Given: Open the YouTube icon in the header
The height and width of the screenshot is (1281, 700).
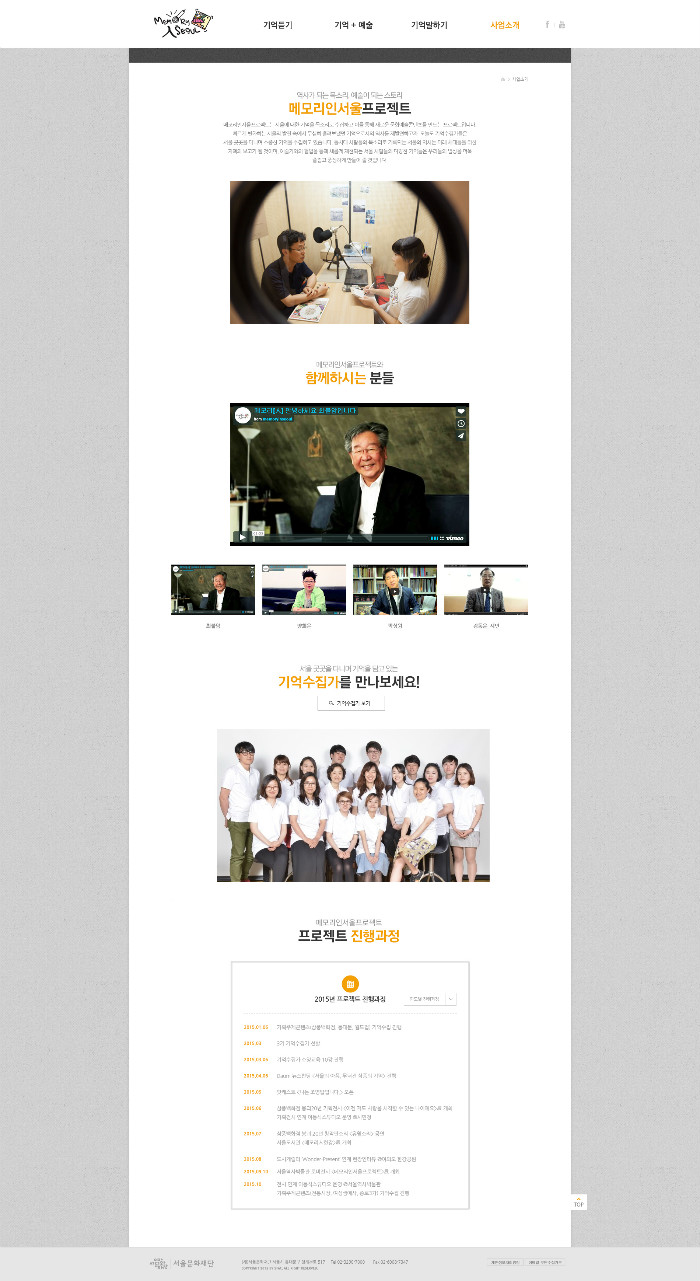Looking at the screenshot, I should coord(562,25).
